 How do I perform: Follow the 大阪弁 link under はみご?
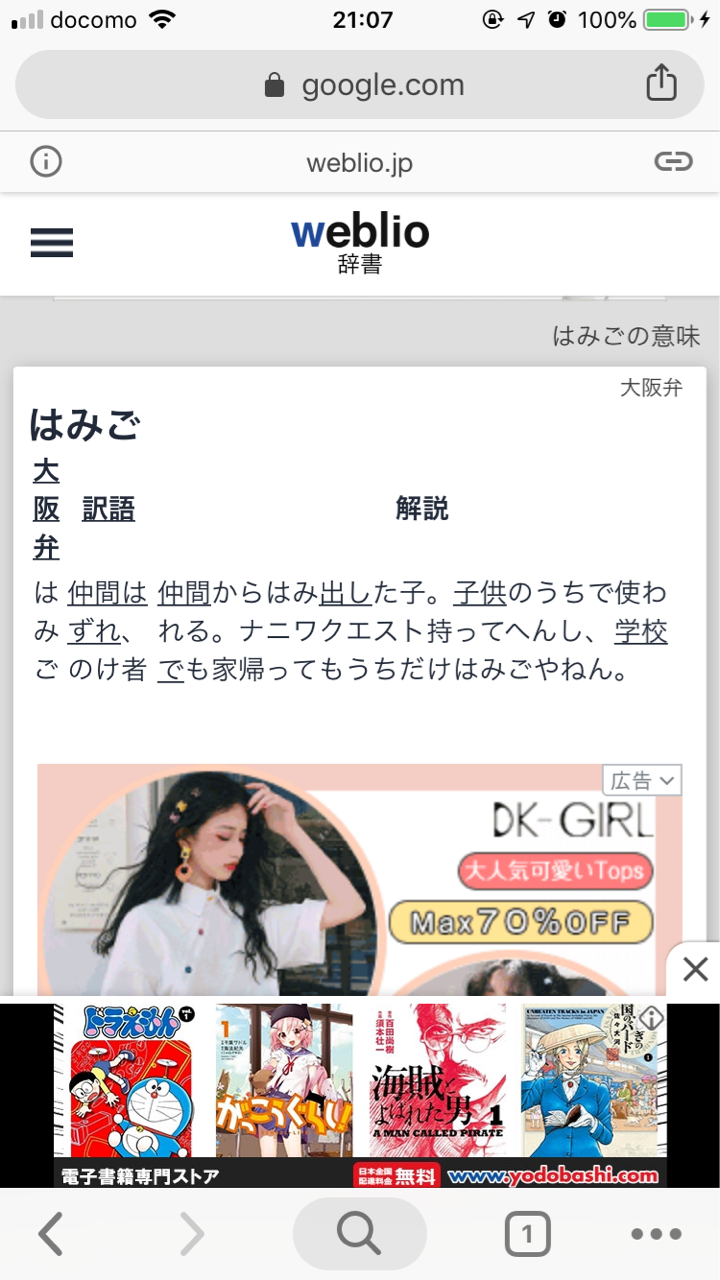[46, 509]
